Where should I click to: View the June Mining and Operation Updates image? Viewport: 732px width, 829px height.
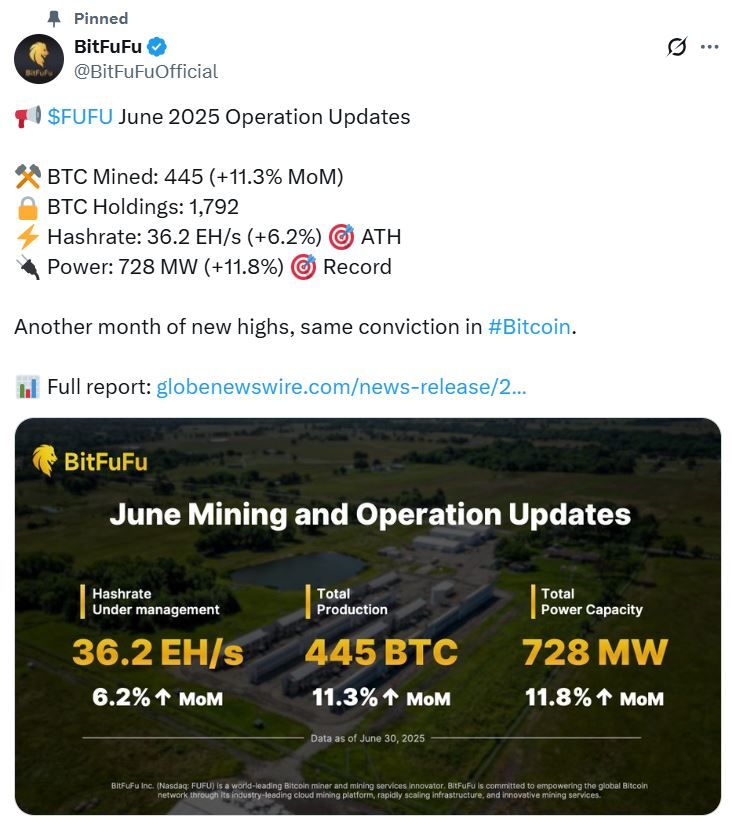coord(367,615)
